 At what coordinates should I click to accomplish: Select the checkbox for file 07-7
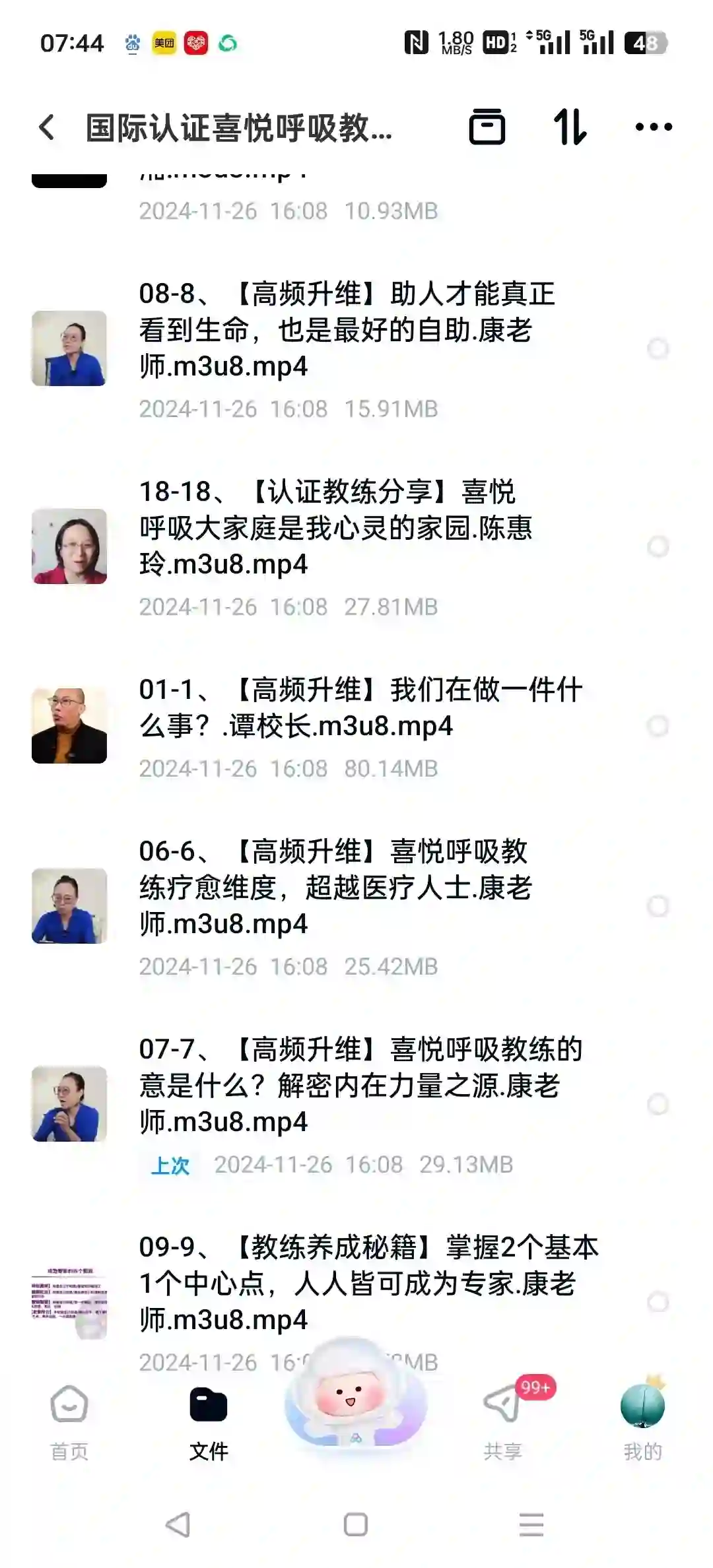[658, 1104]
